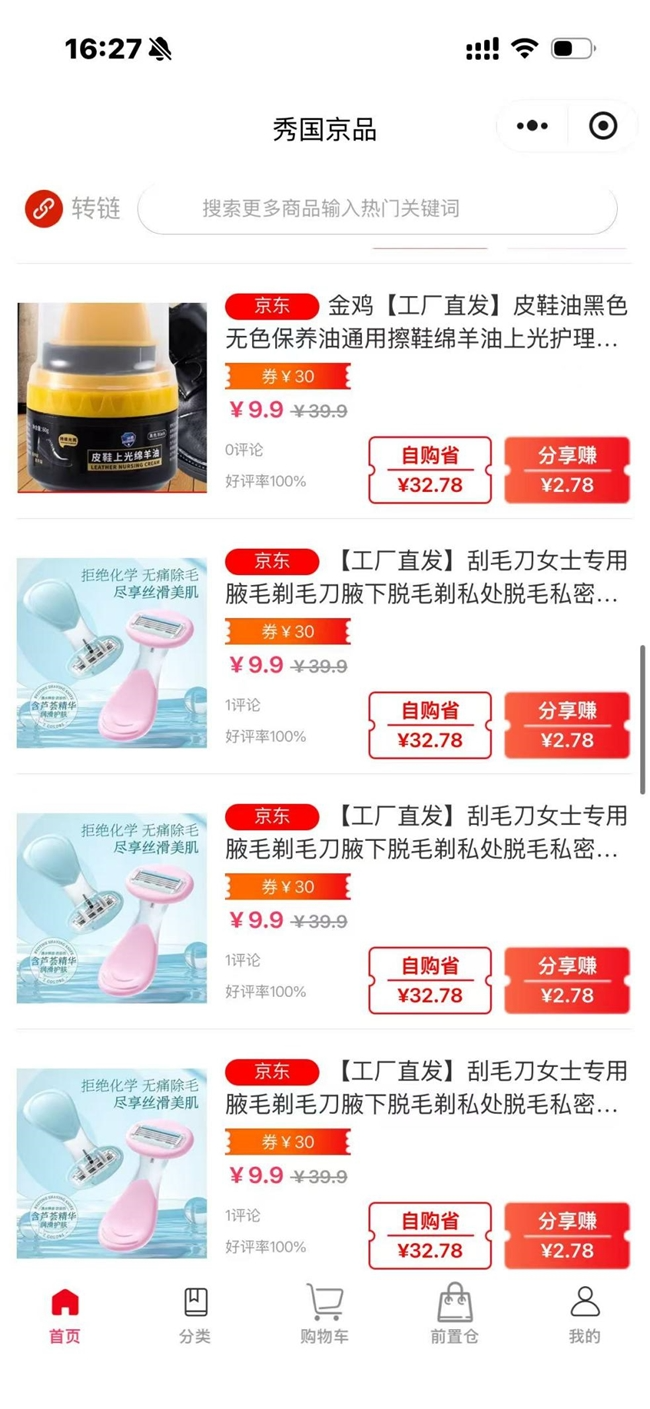
Task: Open the 我的 profile tab
Action: [x=585, y=1315]
